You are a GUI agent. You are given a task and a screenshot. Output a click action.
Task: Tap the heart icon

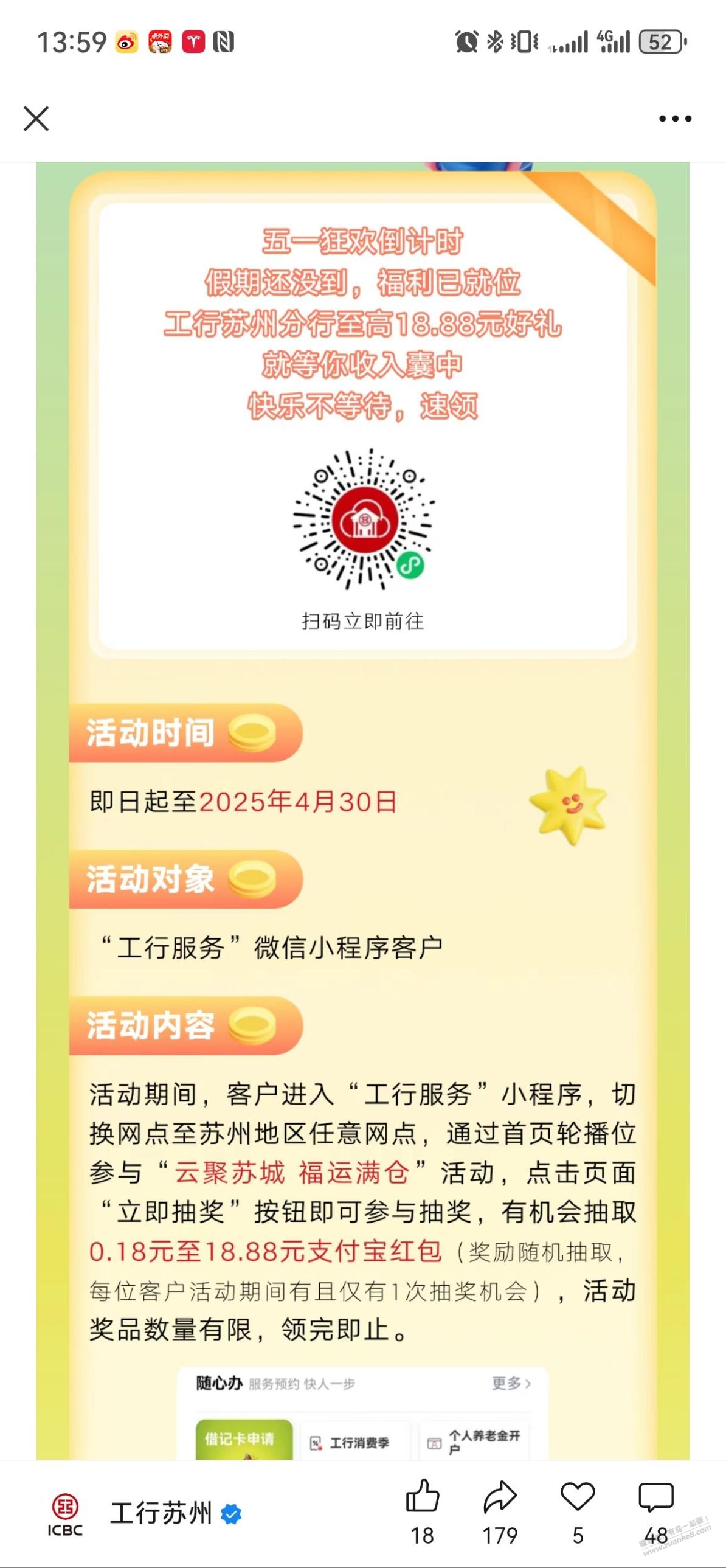click(577, 1497)
